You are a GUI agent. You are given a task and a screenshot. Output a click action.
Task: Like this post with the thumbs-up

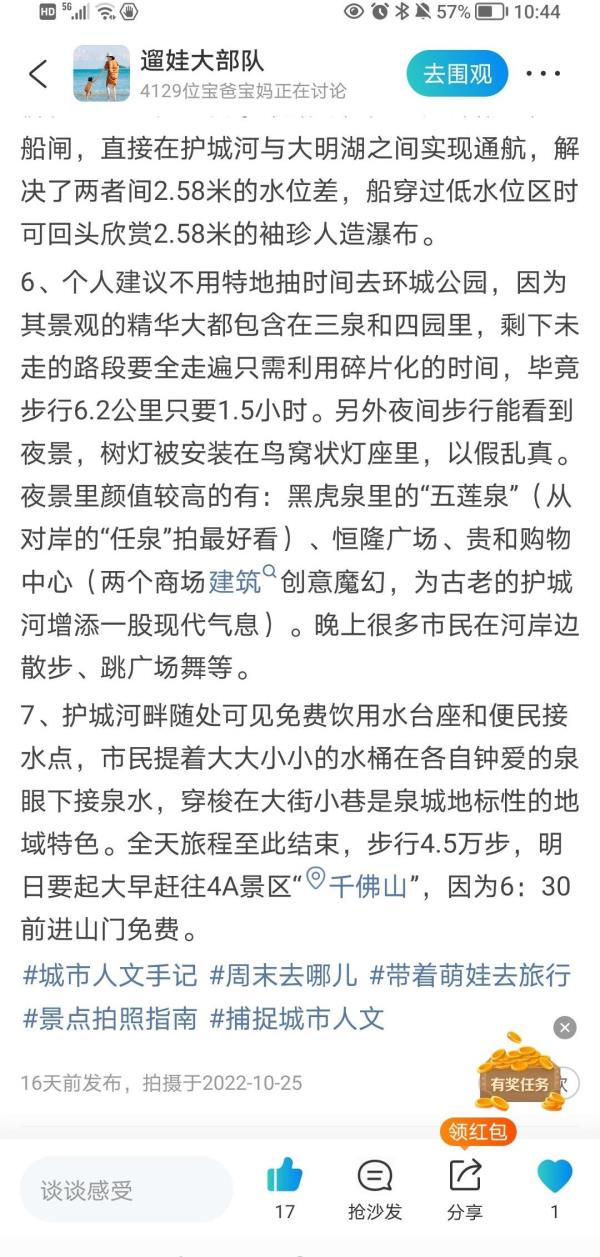285,1188
